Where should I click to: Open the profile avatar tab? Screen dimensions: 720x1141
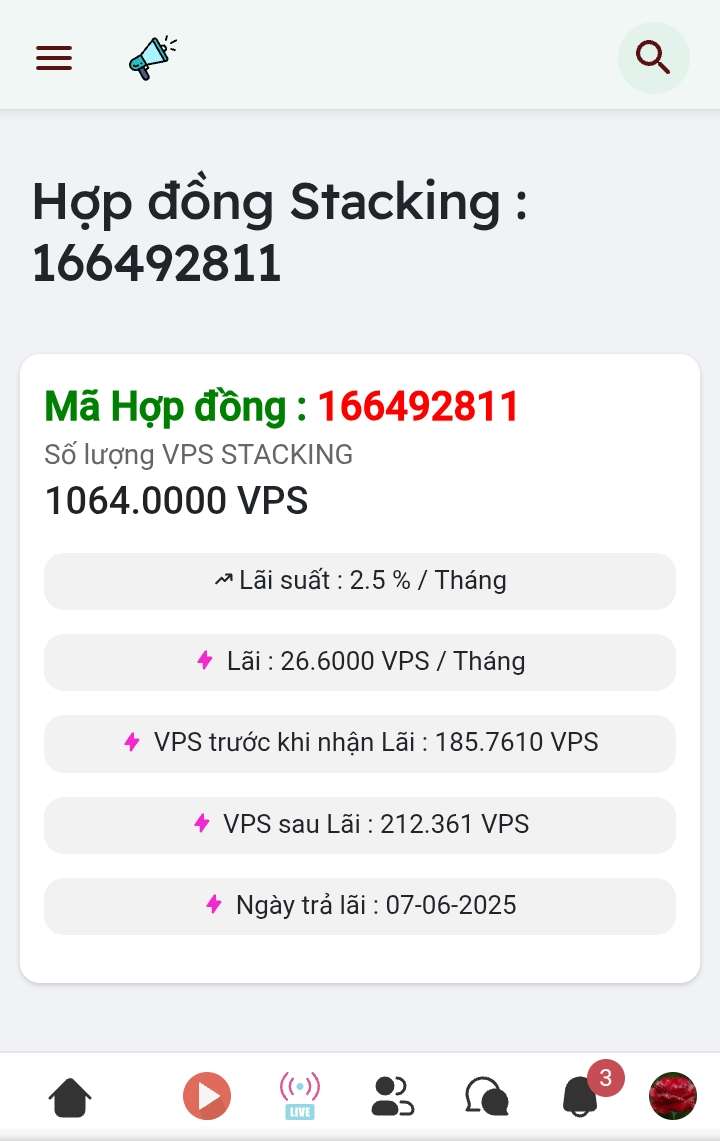point(673,1096)
